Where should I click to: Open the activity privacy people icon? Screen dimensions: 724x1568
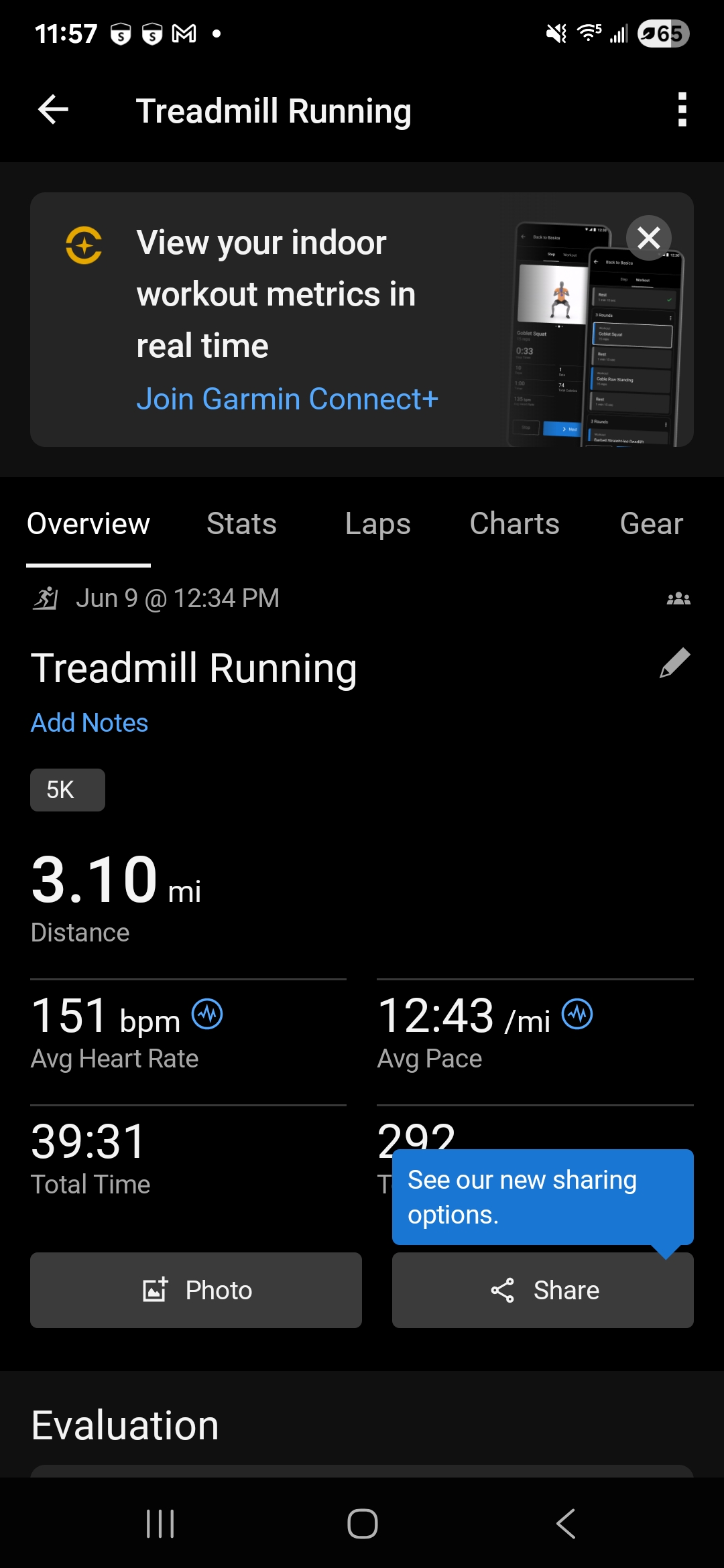[678, 598]
